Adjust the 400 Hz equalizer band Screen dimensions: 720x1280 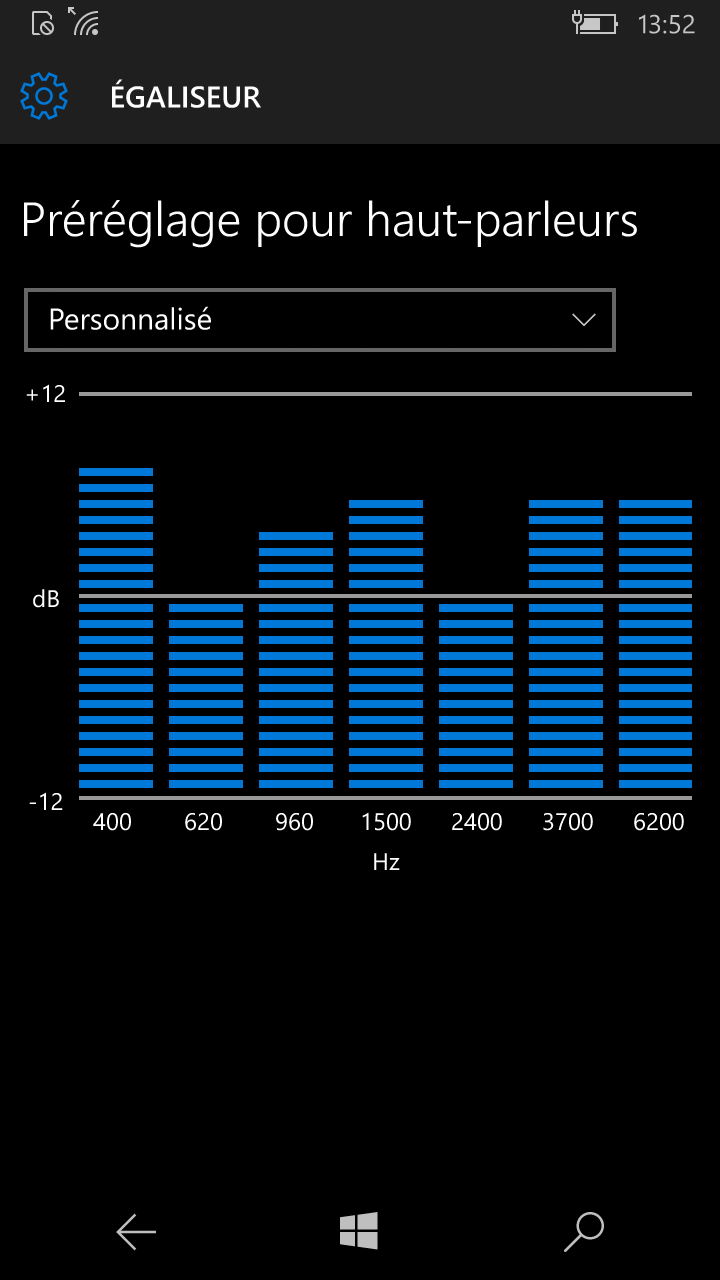tap(116, 628)
